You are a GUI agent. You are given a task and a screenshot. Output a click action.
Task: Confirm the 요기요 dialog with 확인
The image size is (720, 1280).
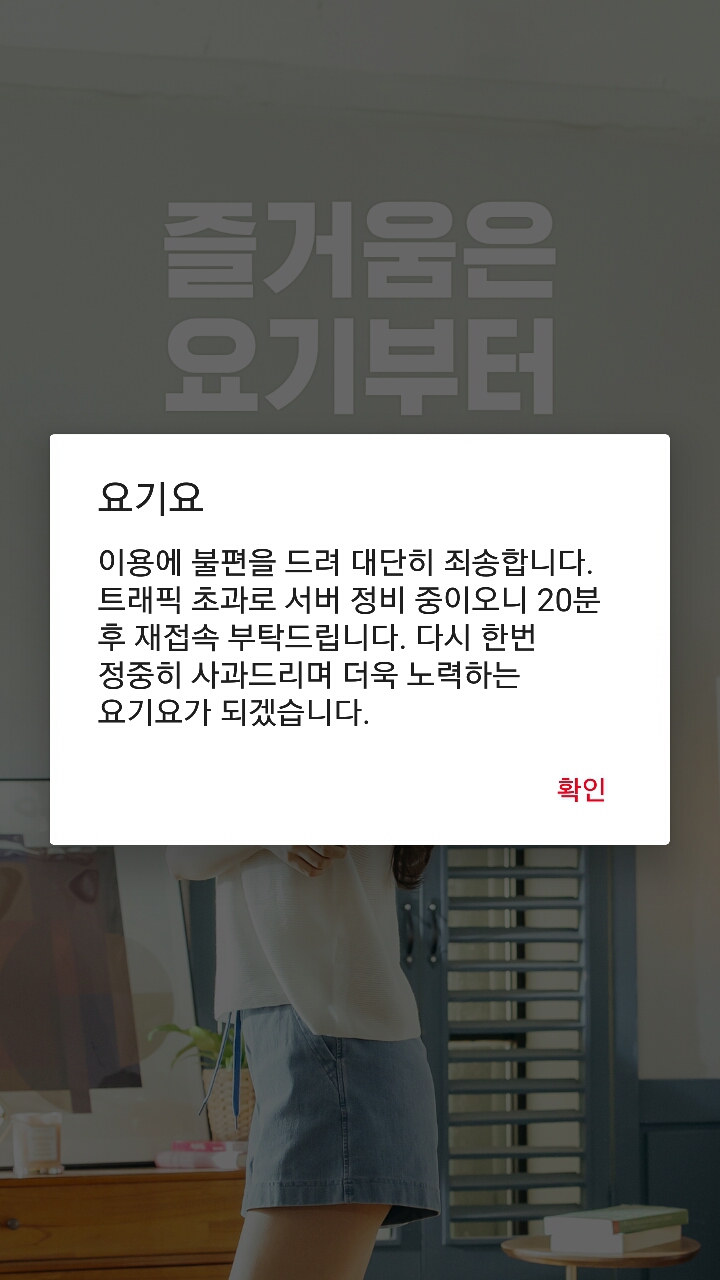(x=581, y=789)
